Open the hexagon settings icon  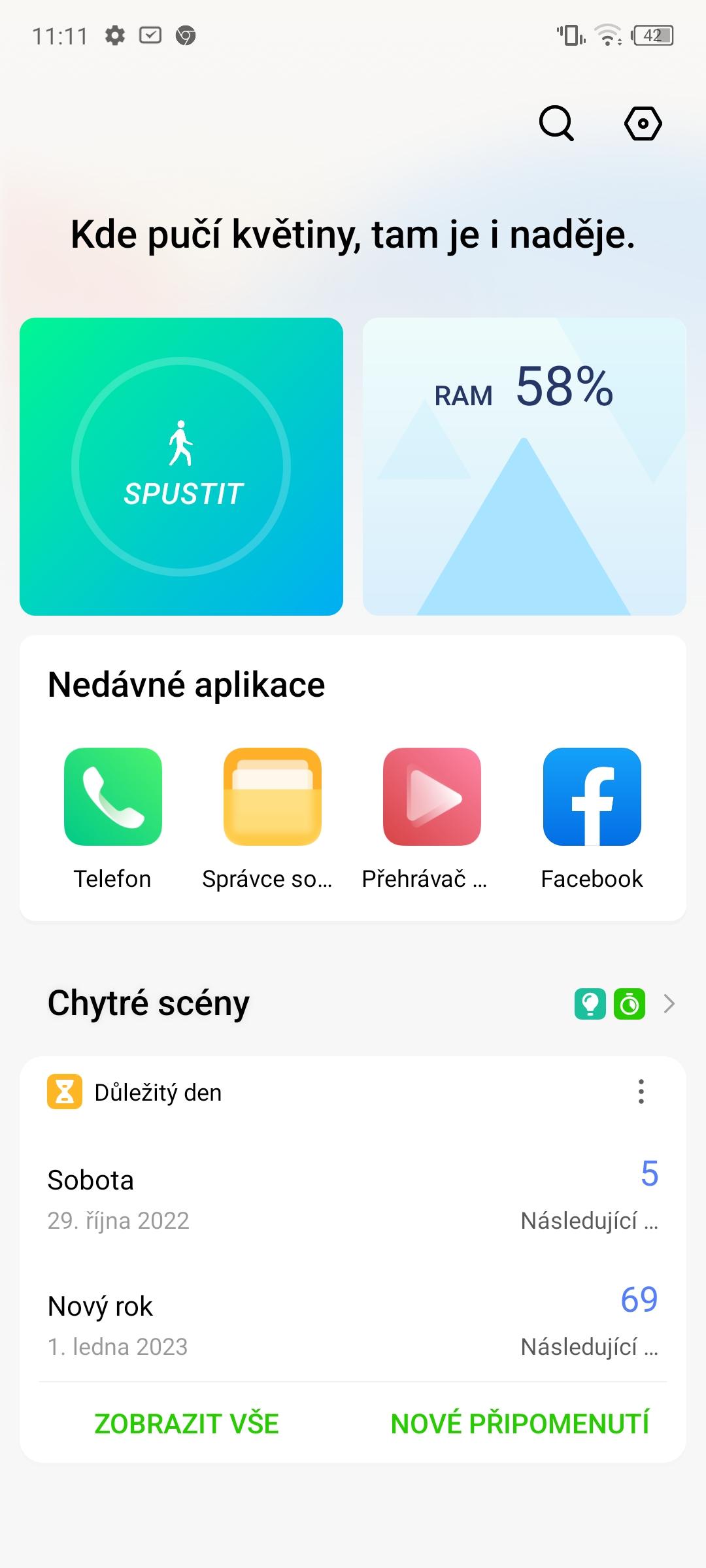(x=643, y=123)
